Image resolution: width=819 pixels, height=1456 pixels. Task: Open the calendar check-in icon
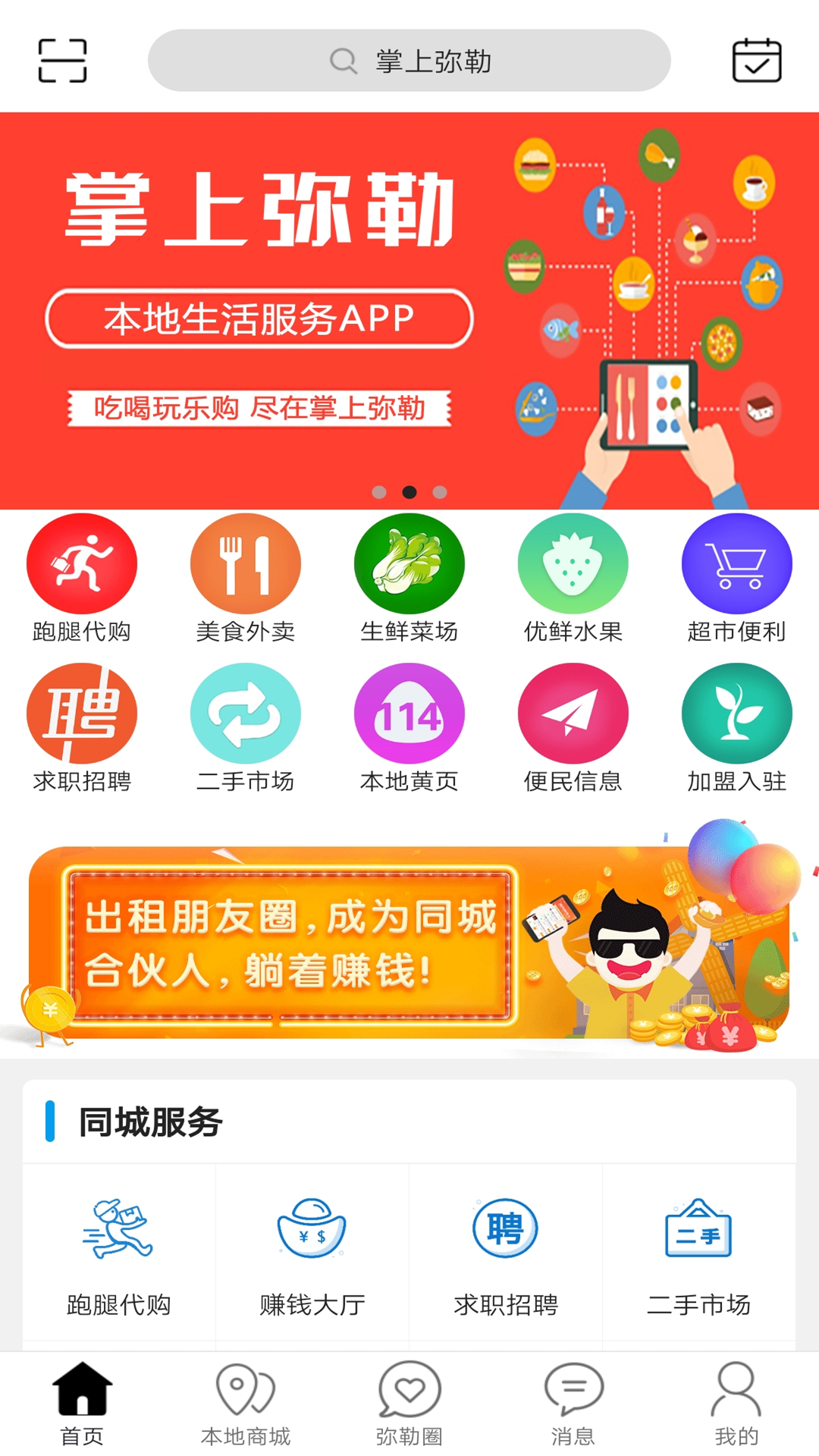click(x=756, y=61)
